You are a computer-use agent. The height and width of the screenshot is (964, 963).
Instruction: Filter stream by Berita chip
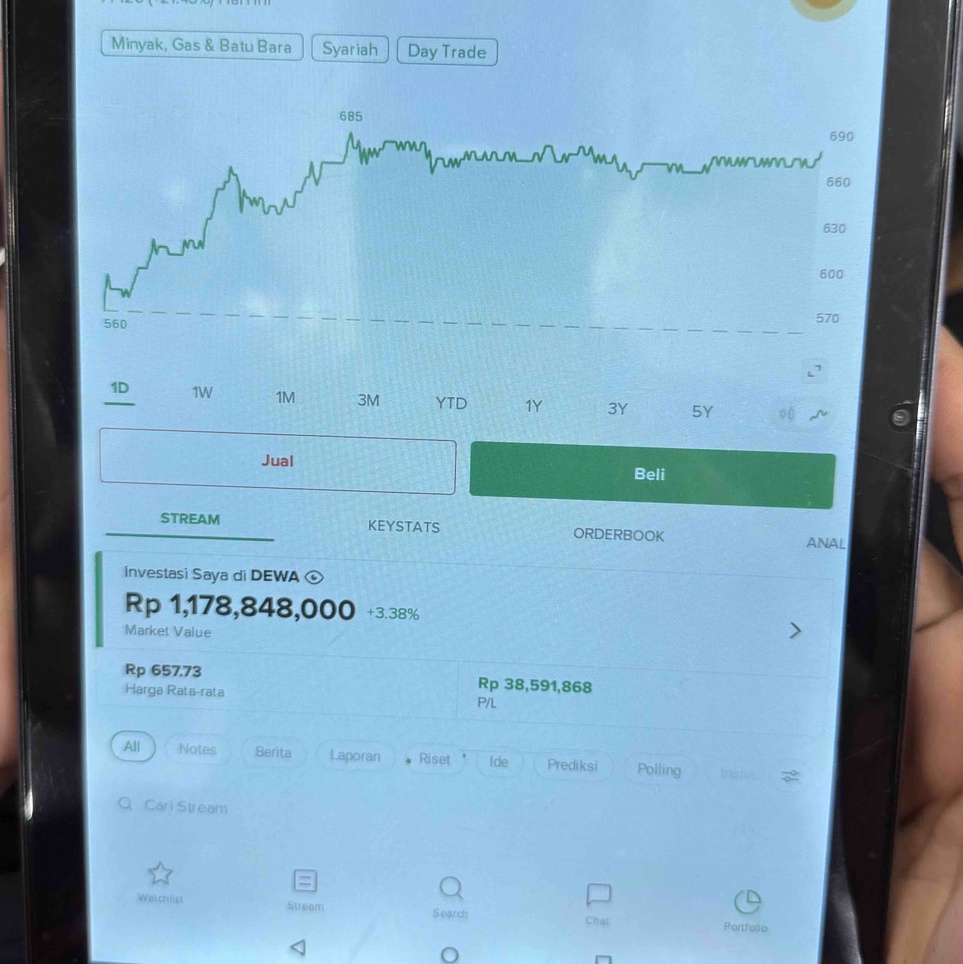point(272,752)
